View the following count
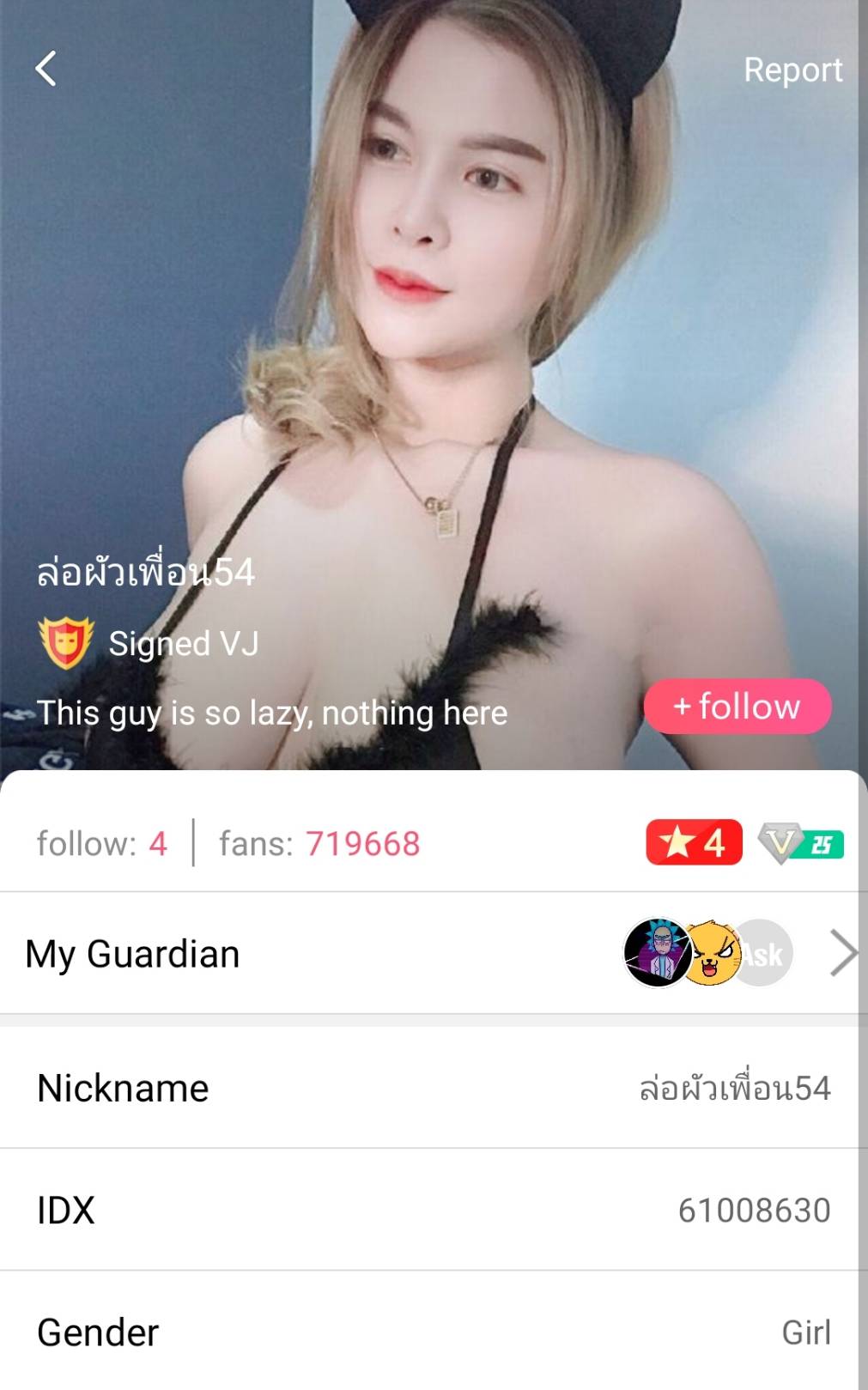 [101, 843]
